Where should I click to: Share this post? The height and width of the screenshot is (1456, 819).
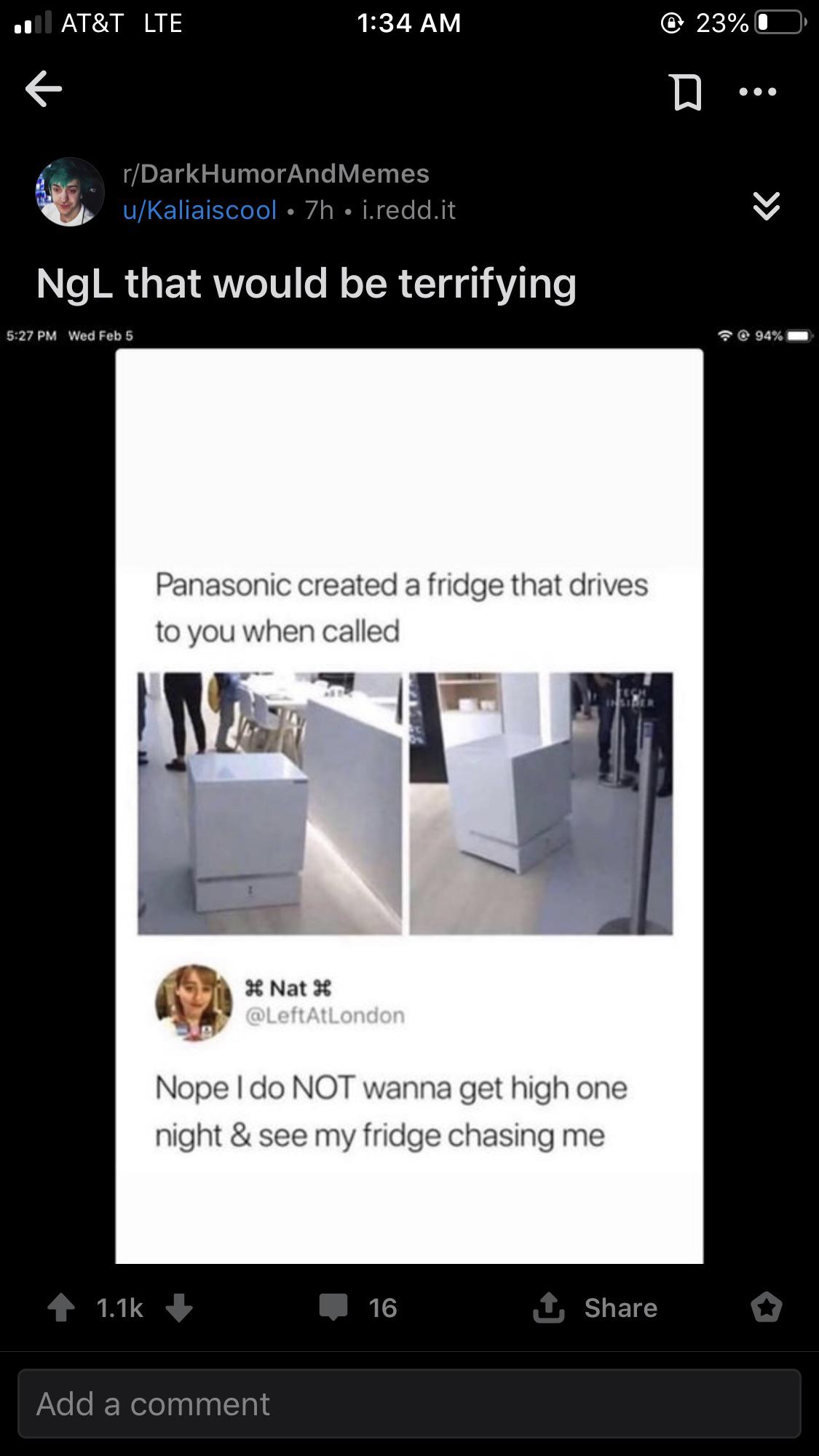(x=596, y=1308)
